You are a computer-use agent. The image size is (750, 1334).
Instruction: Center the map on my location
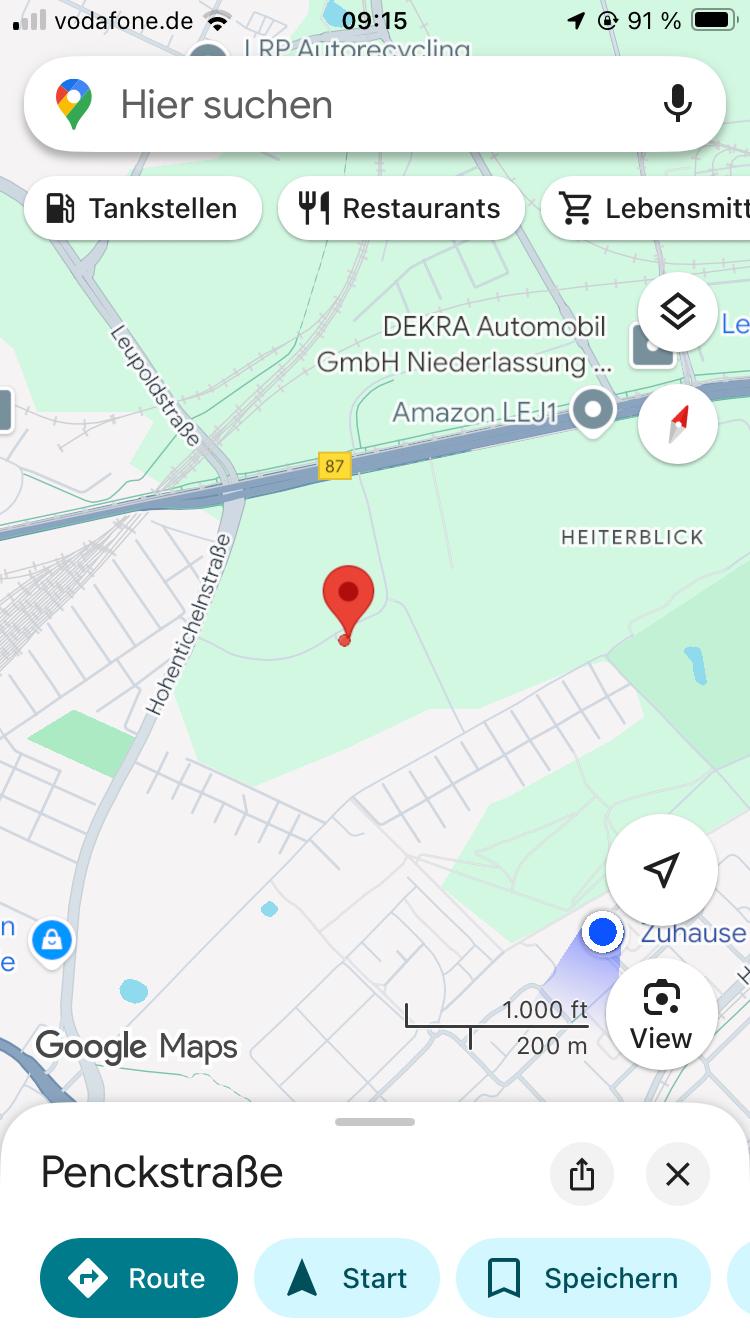[661, 870]
